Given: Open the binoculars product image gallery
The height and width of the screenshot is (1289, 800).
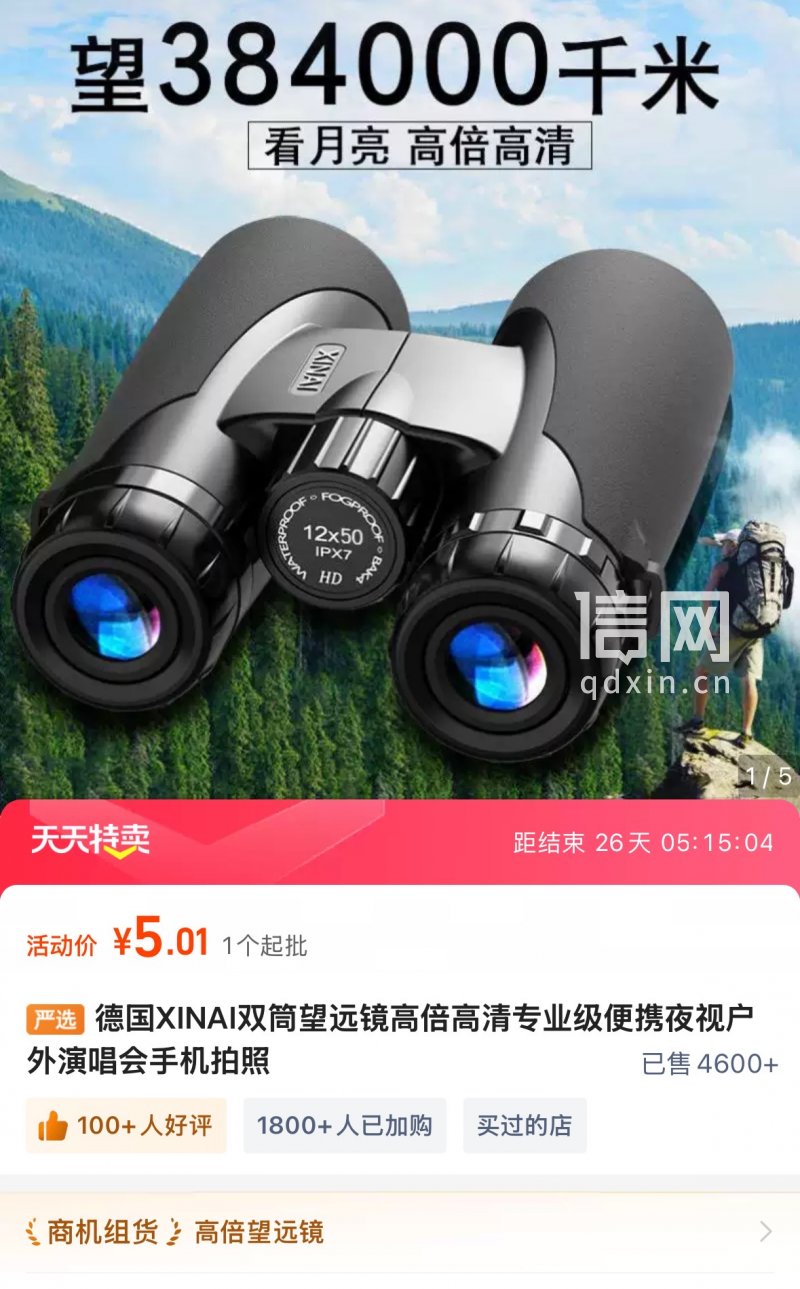Looking at the screenshot, I should coord(400,450).
